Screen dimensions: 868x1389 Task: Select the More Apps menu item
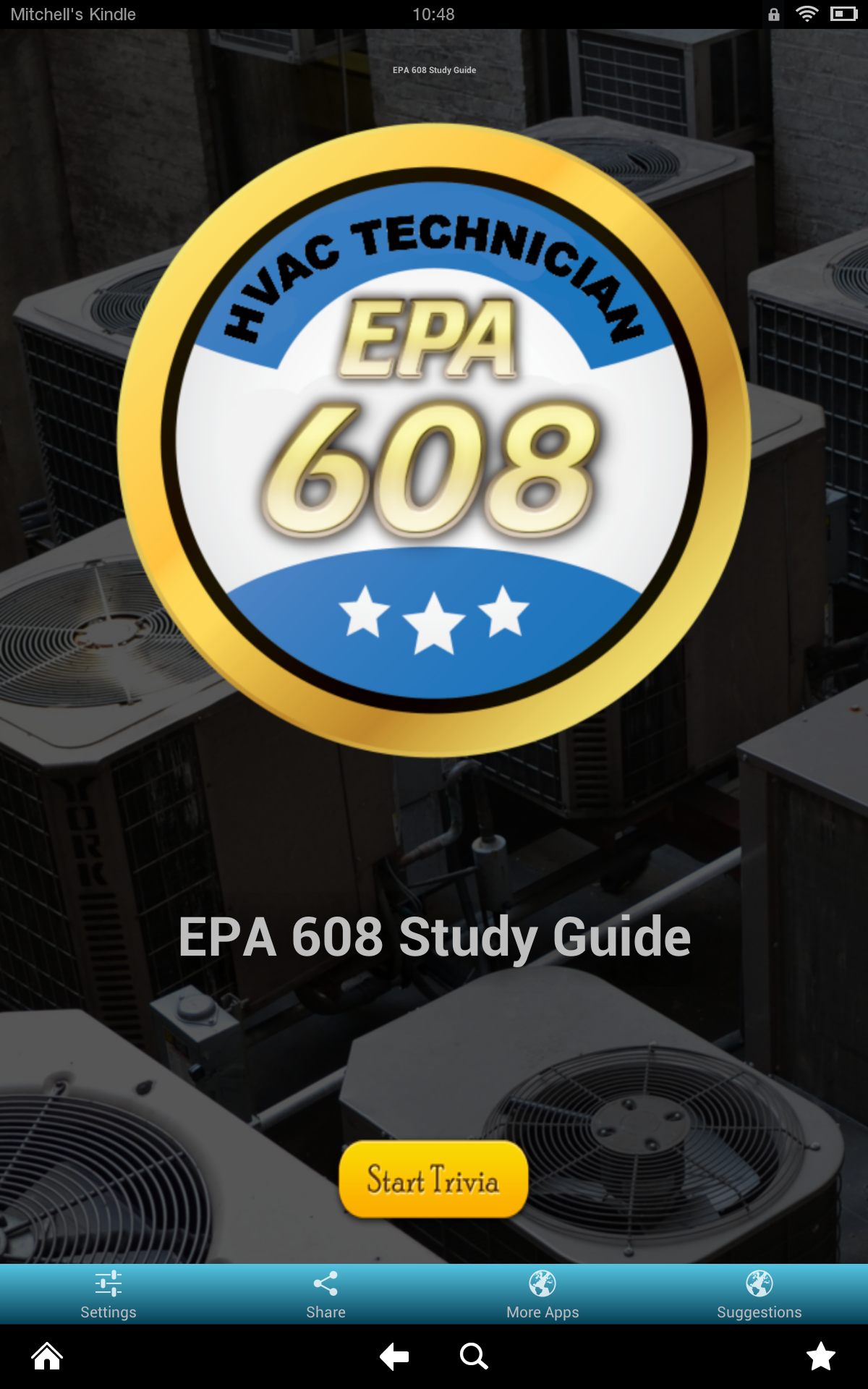[x=542, y=1312]
